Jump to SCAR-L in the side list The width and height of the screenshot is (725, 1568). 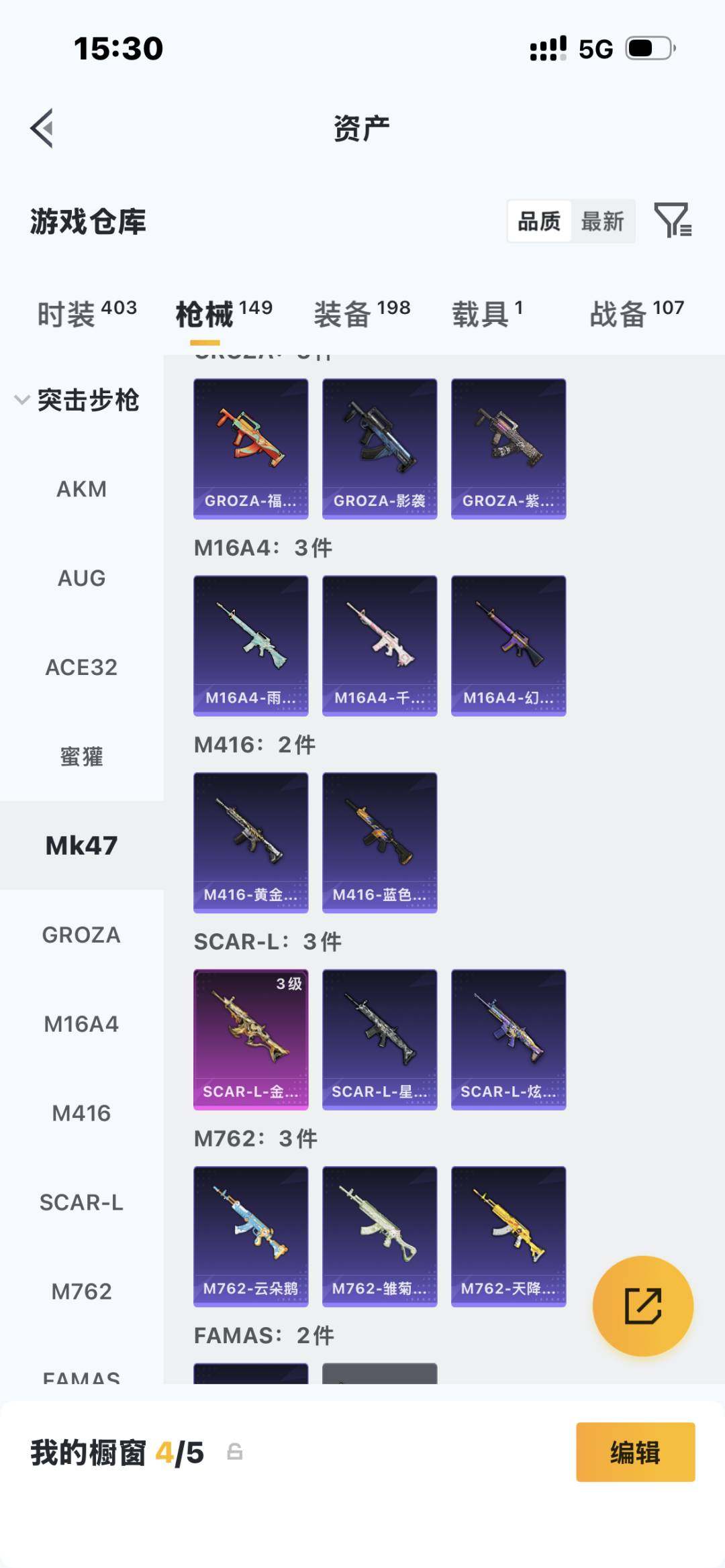coord(81,1202)
